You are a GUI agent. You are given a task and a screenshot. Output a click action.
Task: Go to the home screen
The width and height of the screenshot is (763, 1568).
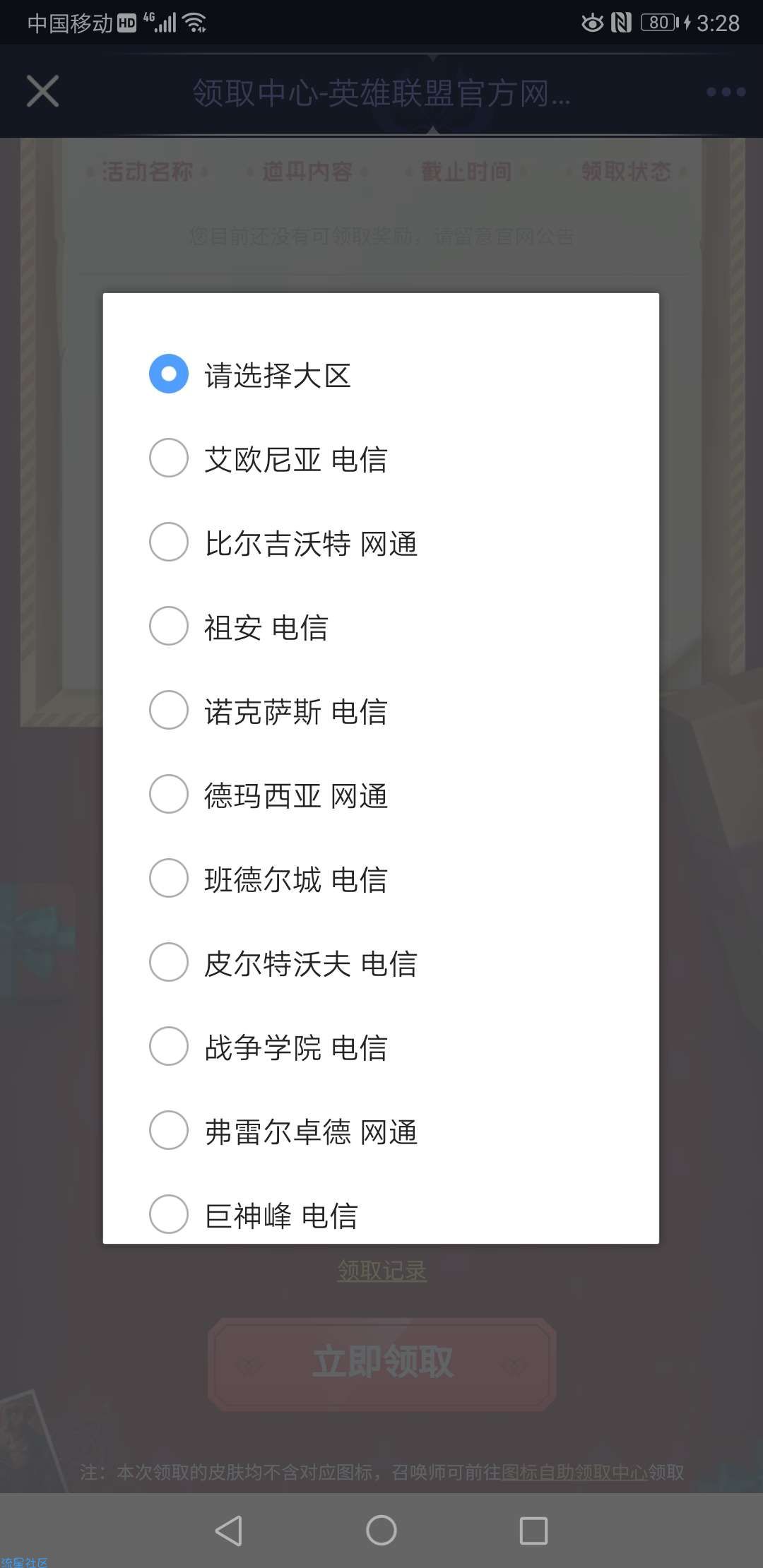click(x=381, y=1531)
